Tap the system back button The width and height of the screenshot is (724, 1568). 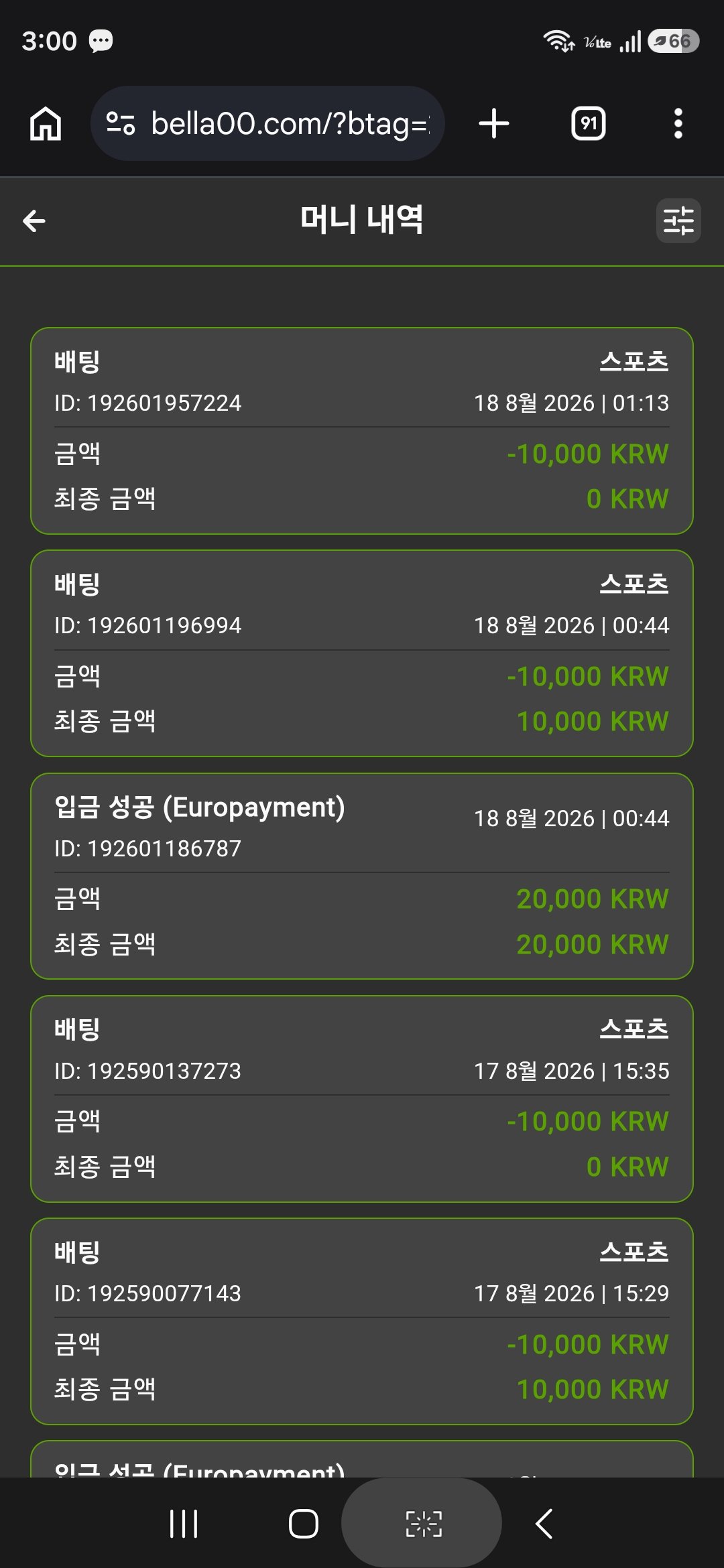tap(544, 1524)
